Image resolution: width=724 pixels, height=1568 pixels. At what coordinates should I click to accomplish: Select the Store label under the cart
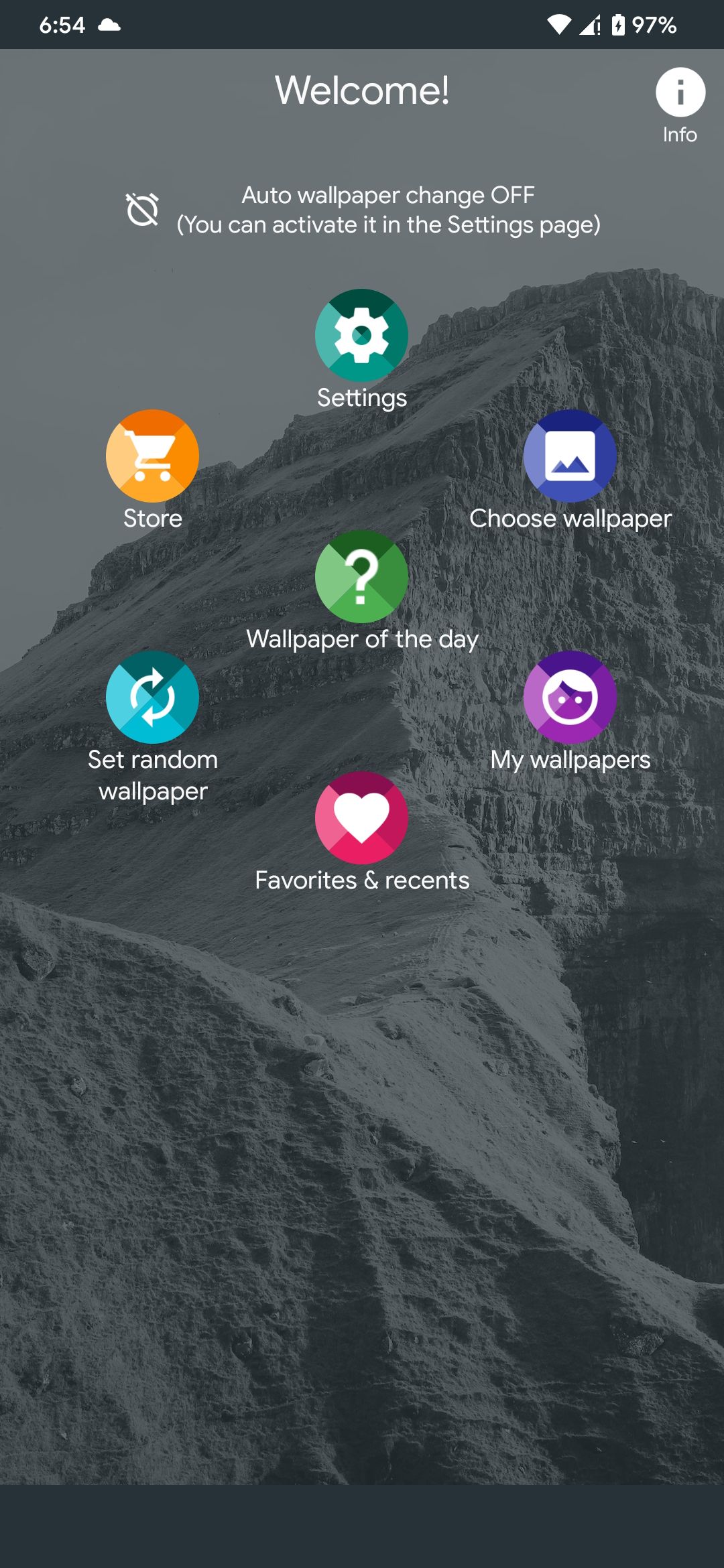152,518
